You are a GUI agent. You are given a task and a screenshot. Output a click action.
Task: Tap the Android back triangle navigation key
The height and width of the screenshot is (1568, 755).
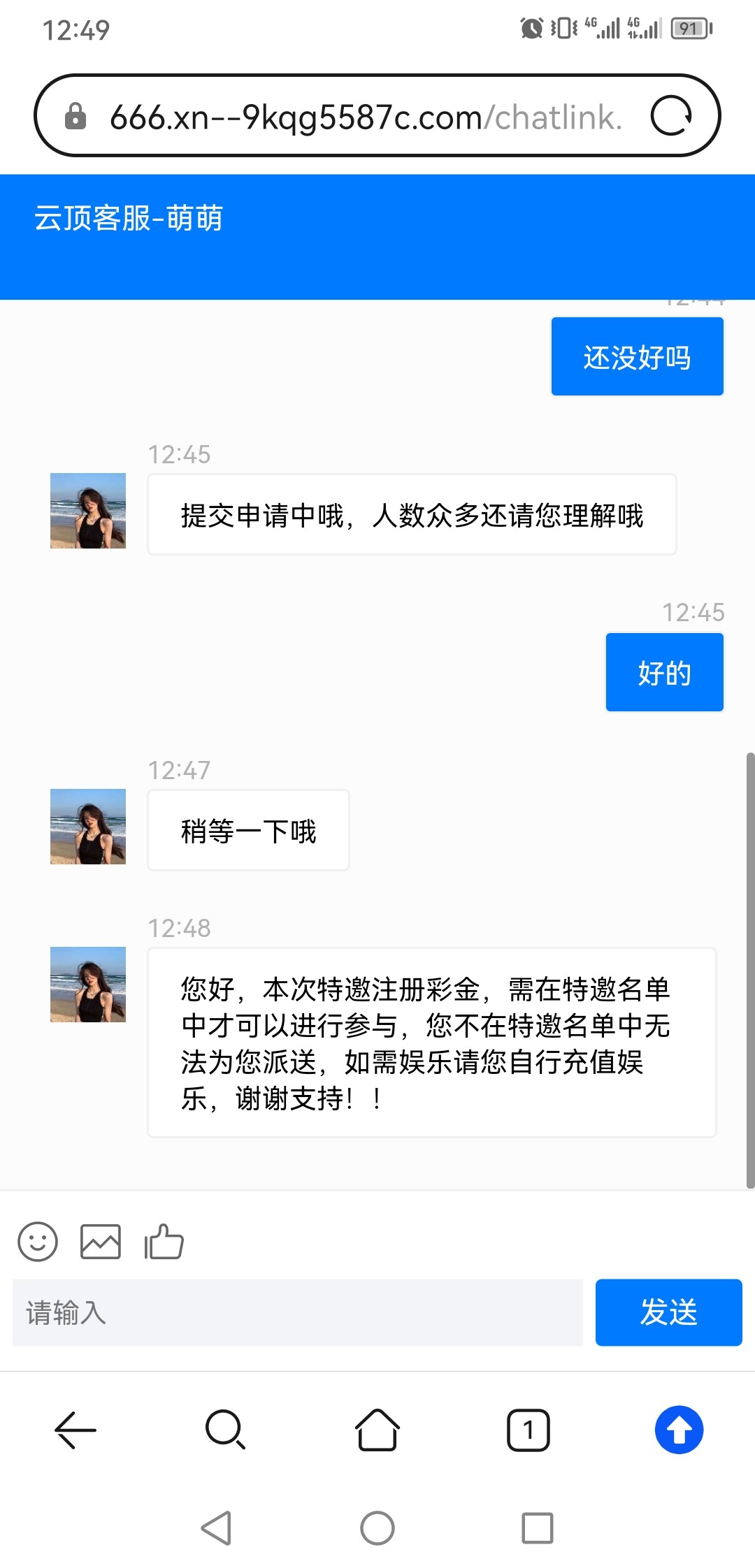click(217, 1527)
